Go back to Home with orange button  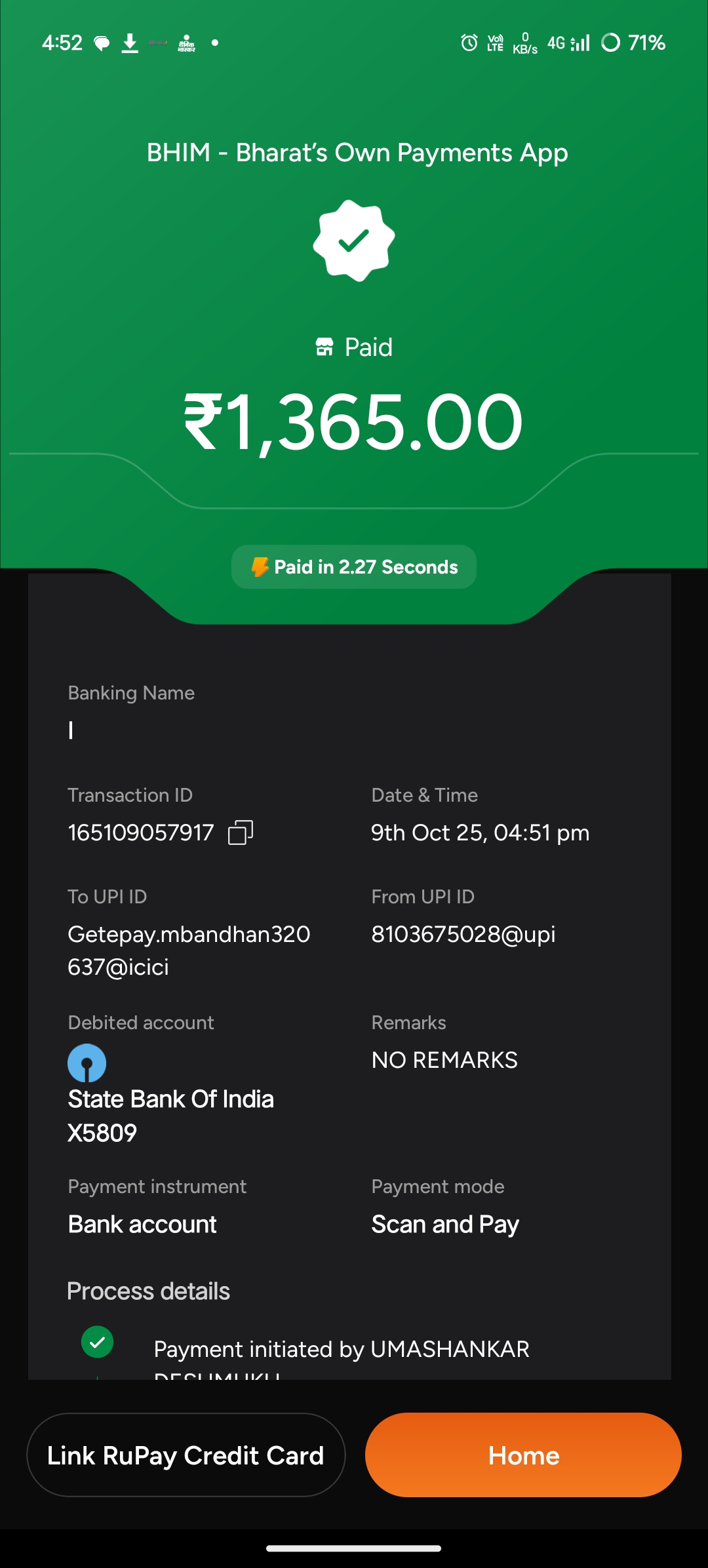[x=523, y=1455]
